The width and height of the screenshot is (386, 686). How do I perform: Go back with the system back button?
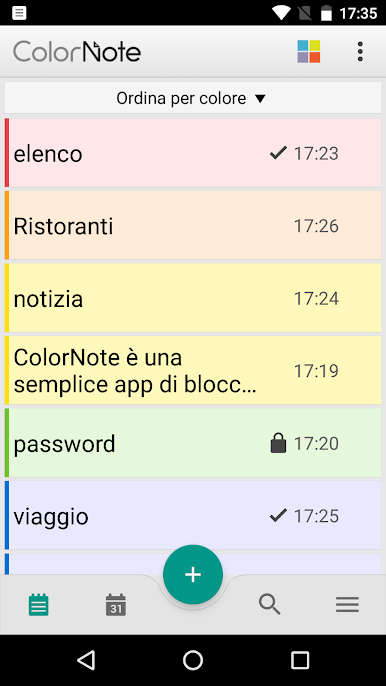[86, 660]
